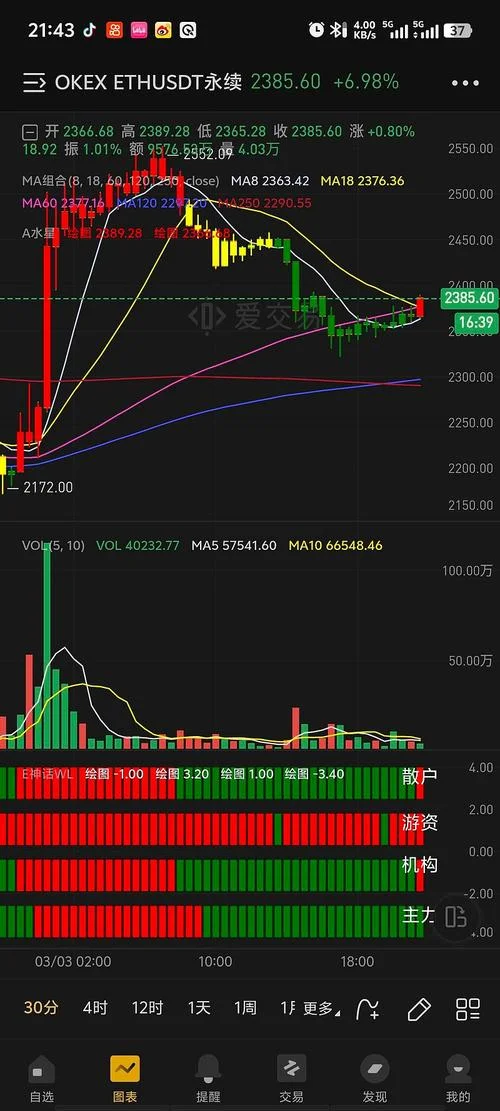500x1111 pixels.
Task: Tap the landscape rotate icon on chart
Action: click(x=456, y=916)
